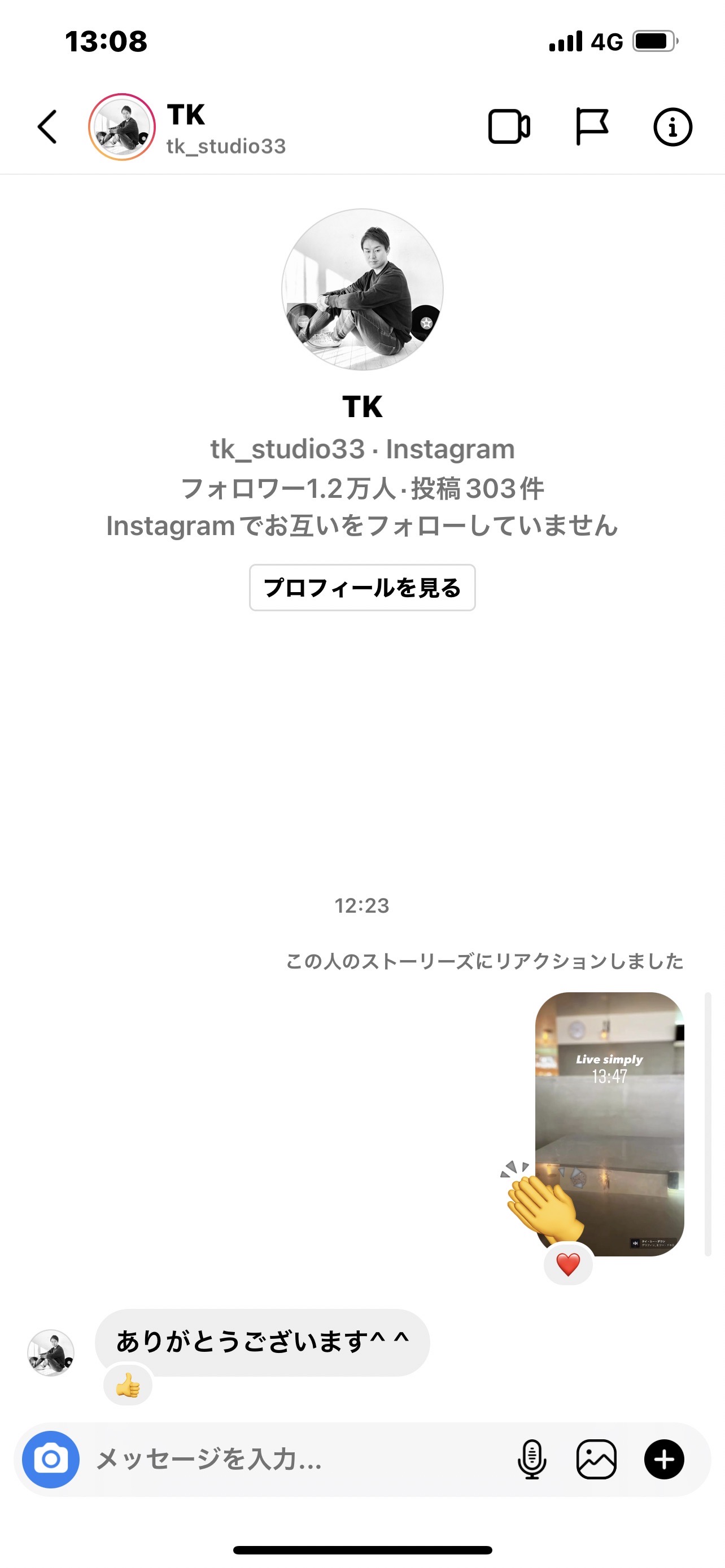Tap the プロフィールを見る button
Image resolution: width=725 pixels, height=1568 pixels.
click(x=362, y=588)
